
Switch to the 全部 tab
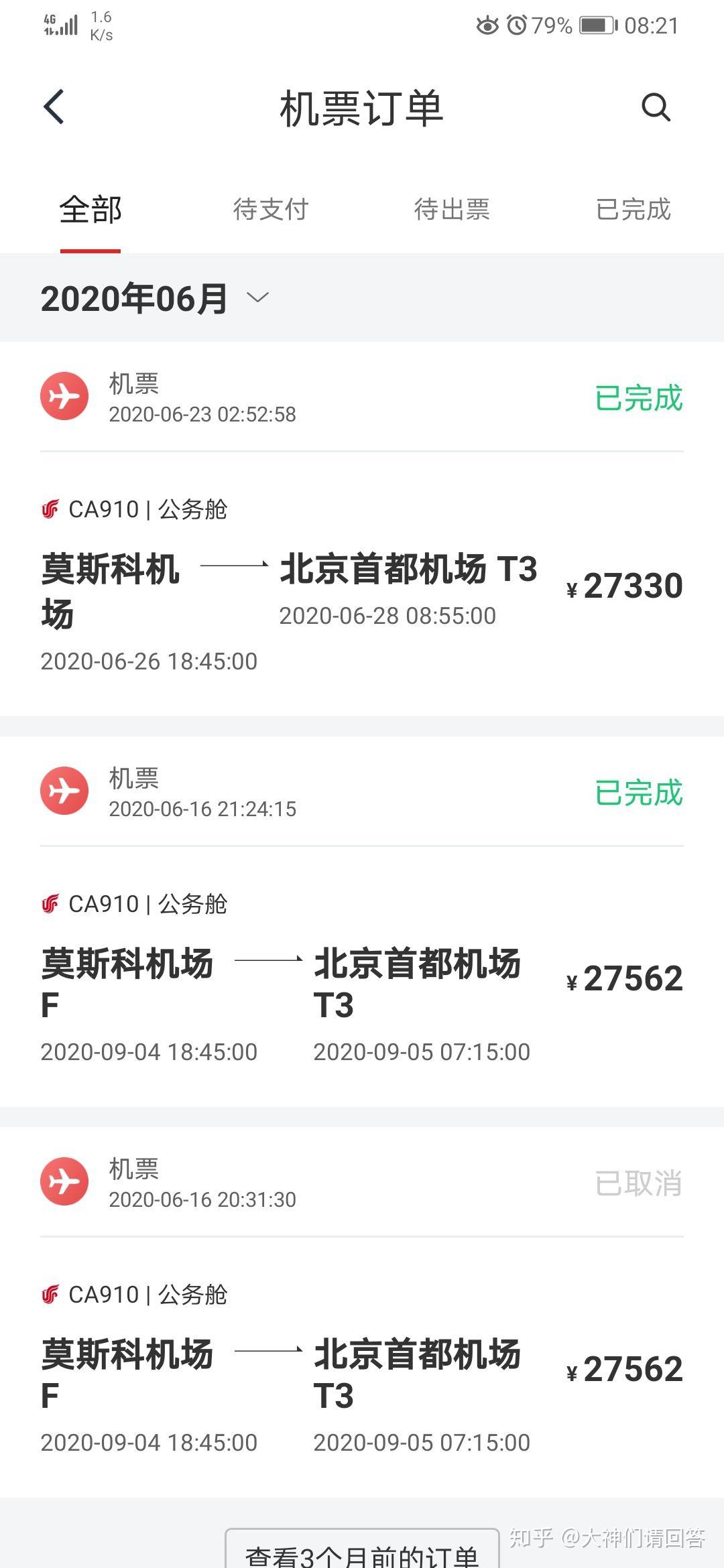[90, 210]
